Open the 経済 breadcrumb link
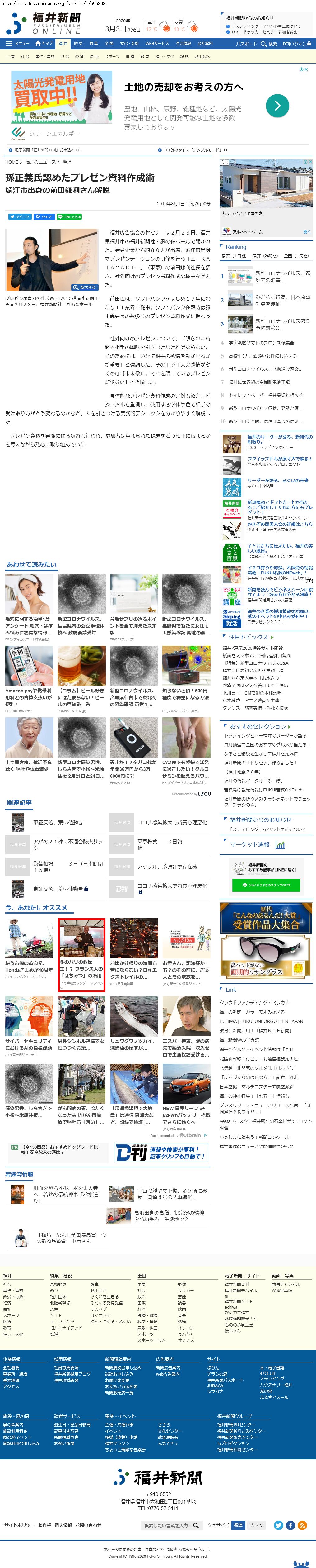Screen dimensions: 316x1568 pos(67,162)
